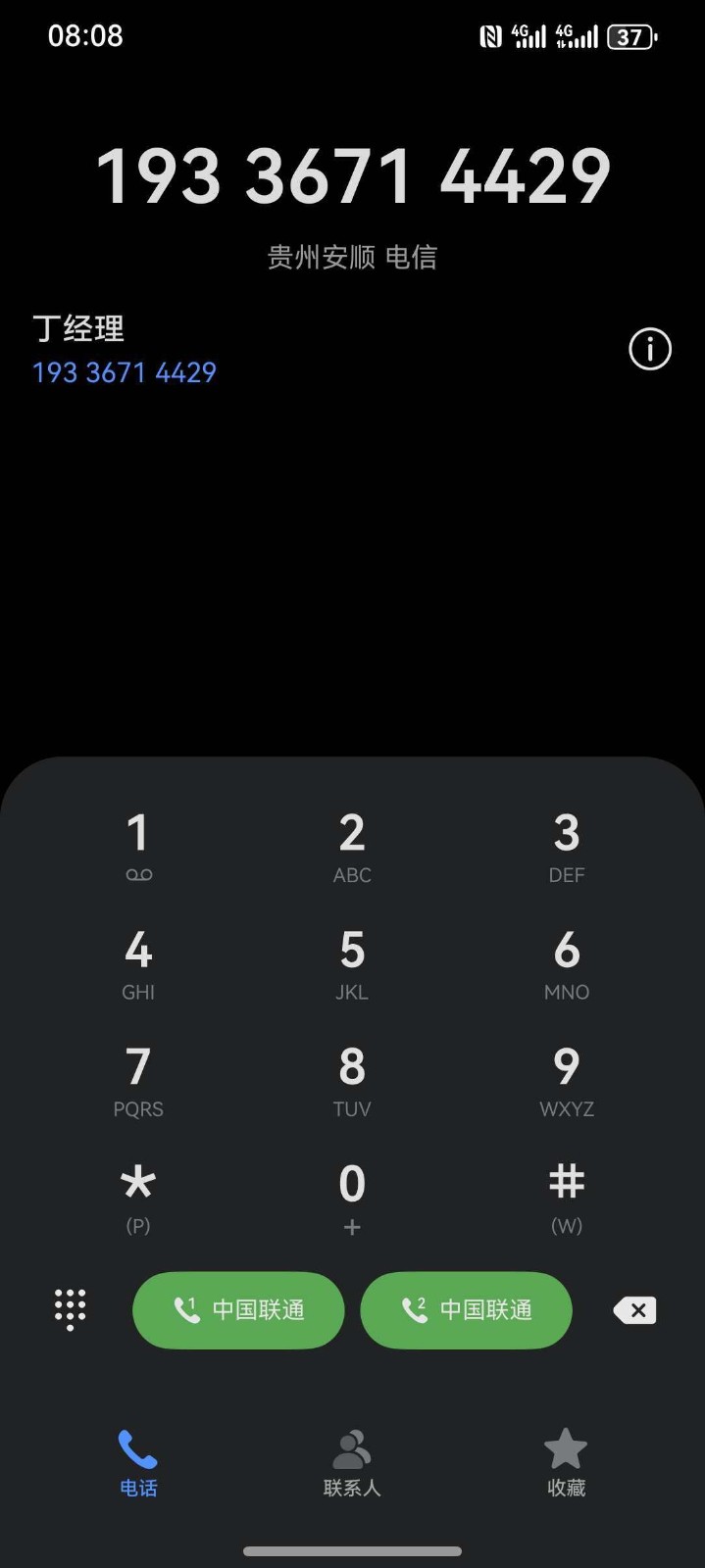Dial digit 0 on the keypad

pyautogui.click(x=352, y=1198)
